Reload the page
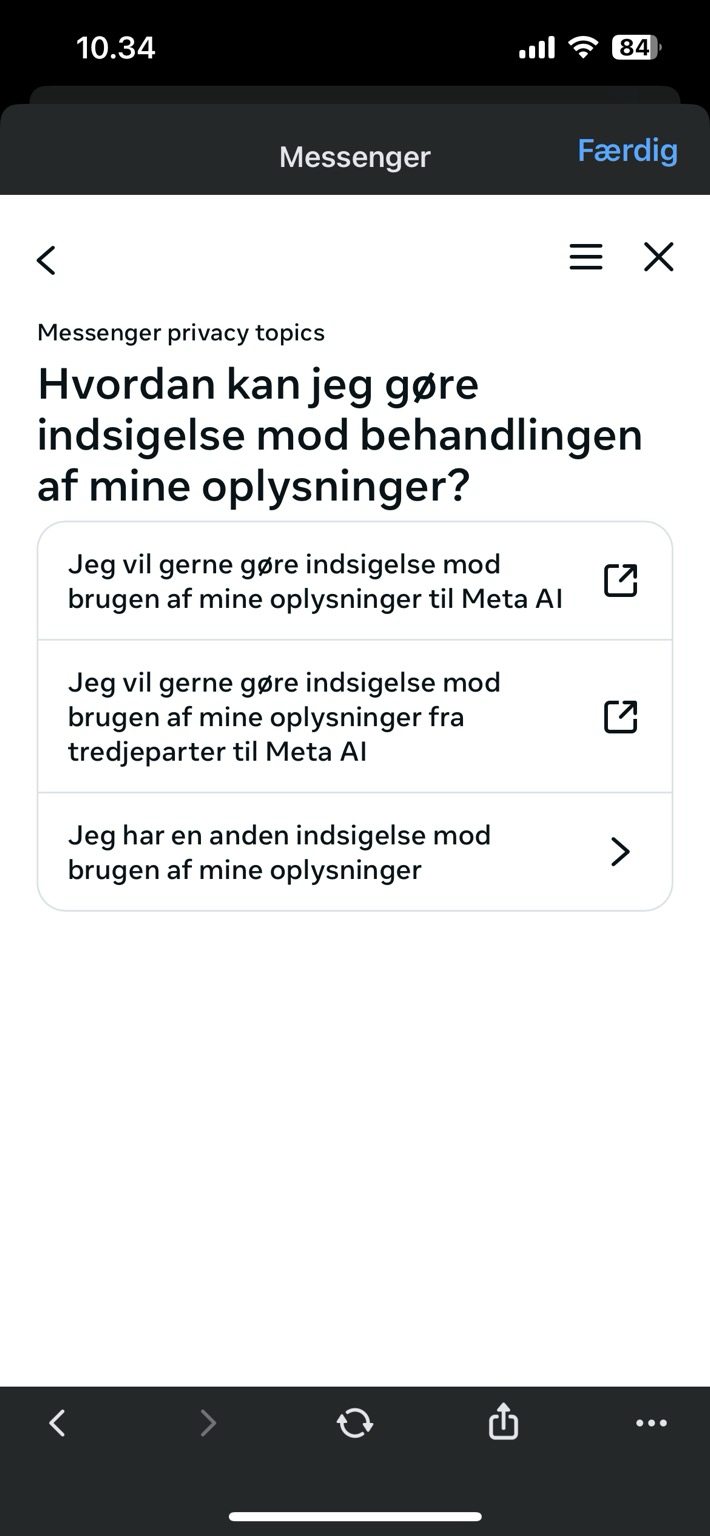Viewport: 710px width, 1536px height. tap(355, 1422)
